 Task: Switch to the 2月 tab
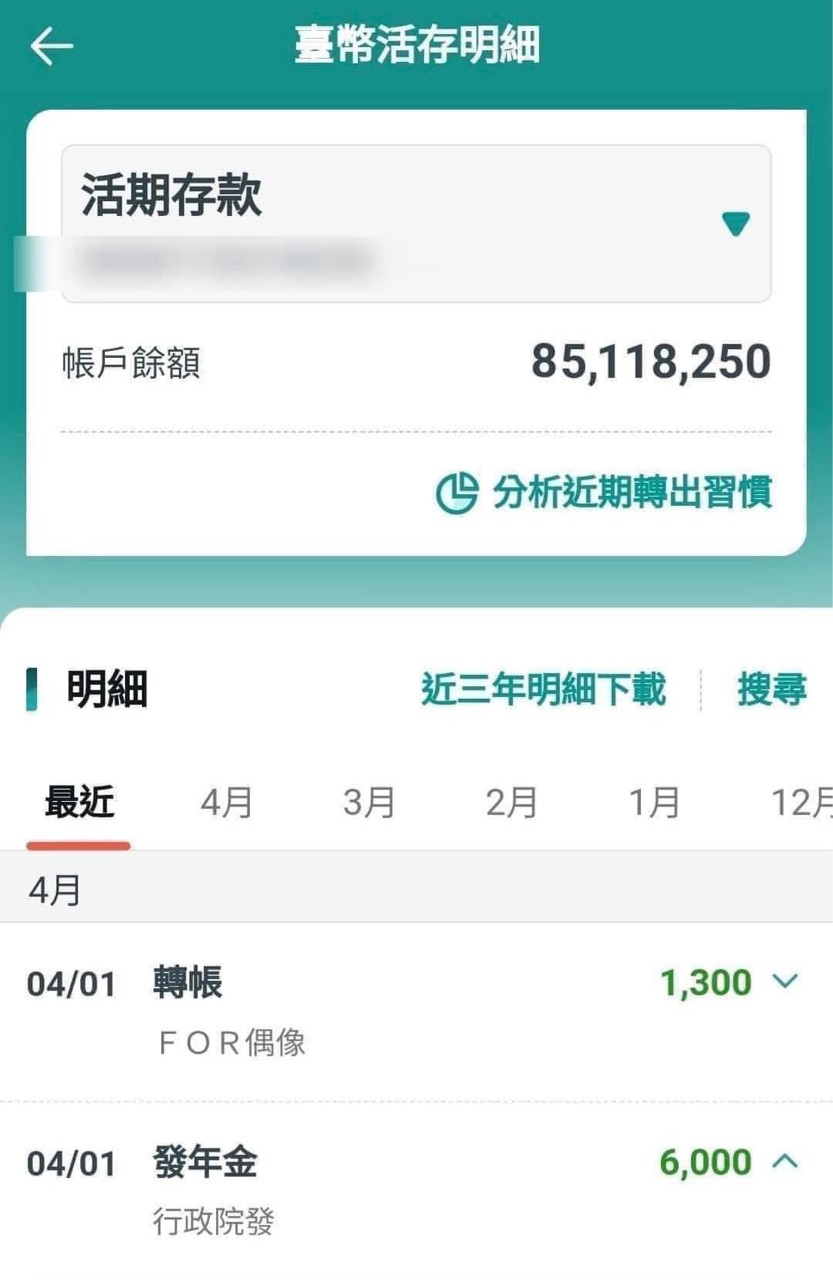[x=511, y=803]
